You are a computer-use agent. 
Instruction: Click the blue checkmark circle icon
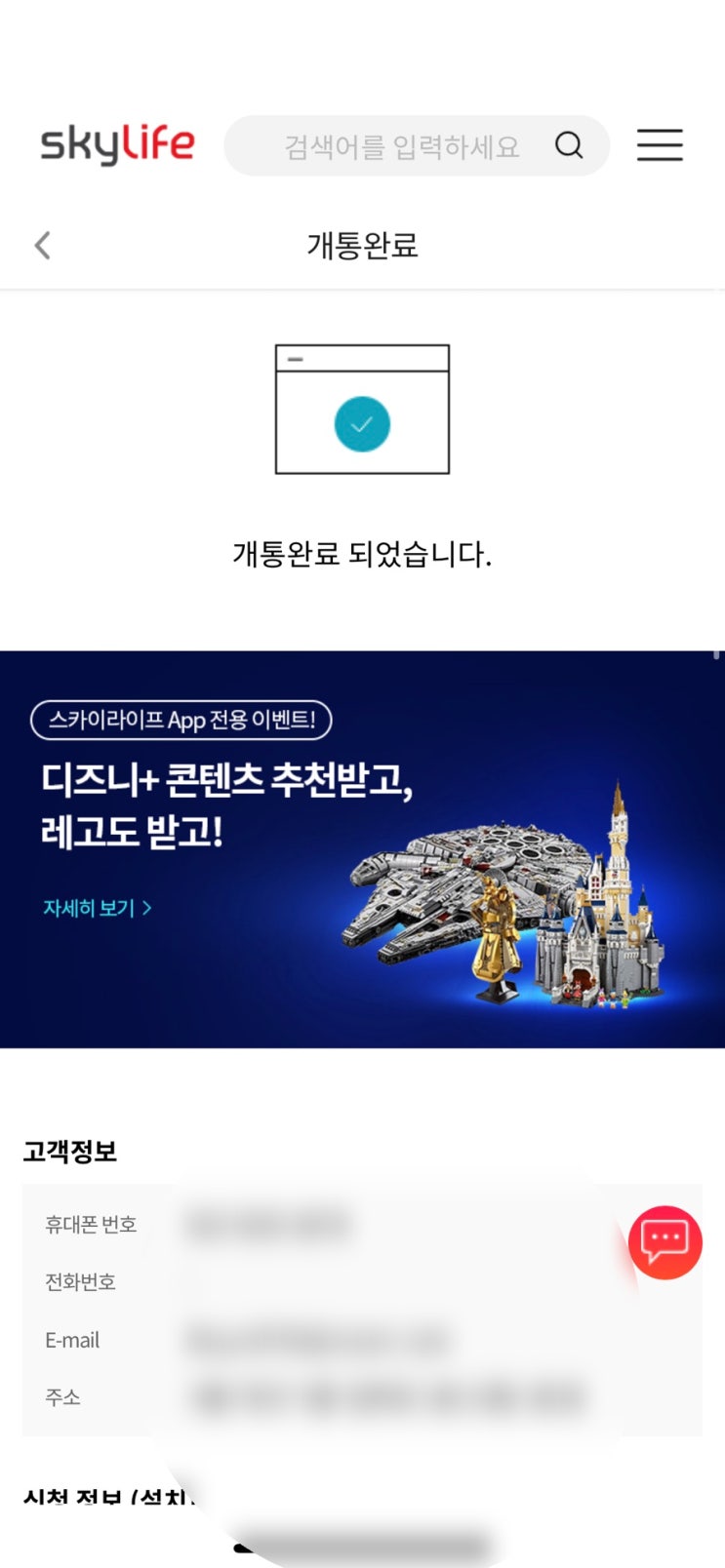click(363, 422)
